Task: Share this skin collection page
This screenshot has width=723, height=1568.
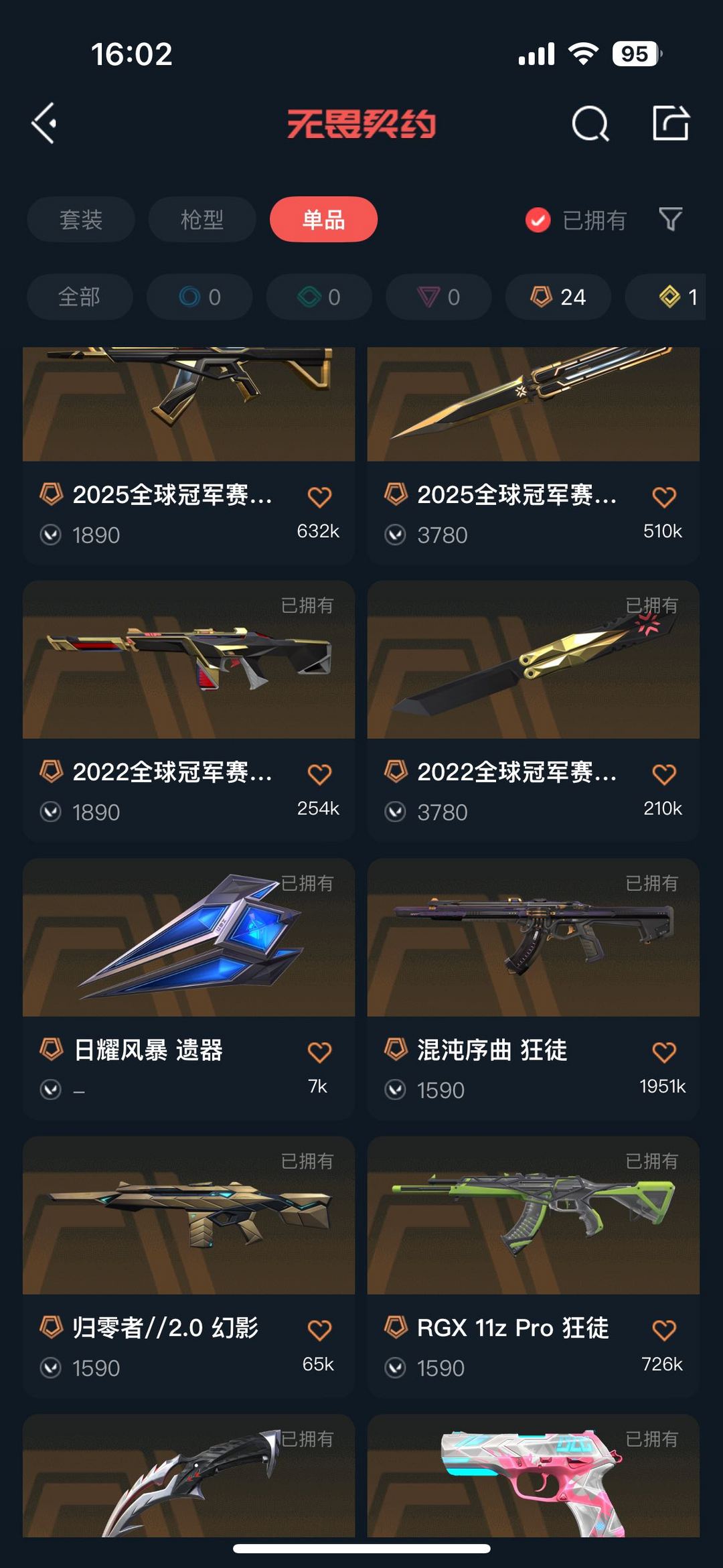Action: tap(671, 123)
